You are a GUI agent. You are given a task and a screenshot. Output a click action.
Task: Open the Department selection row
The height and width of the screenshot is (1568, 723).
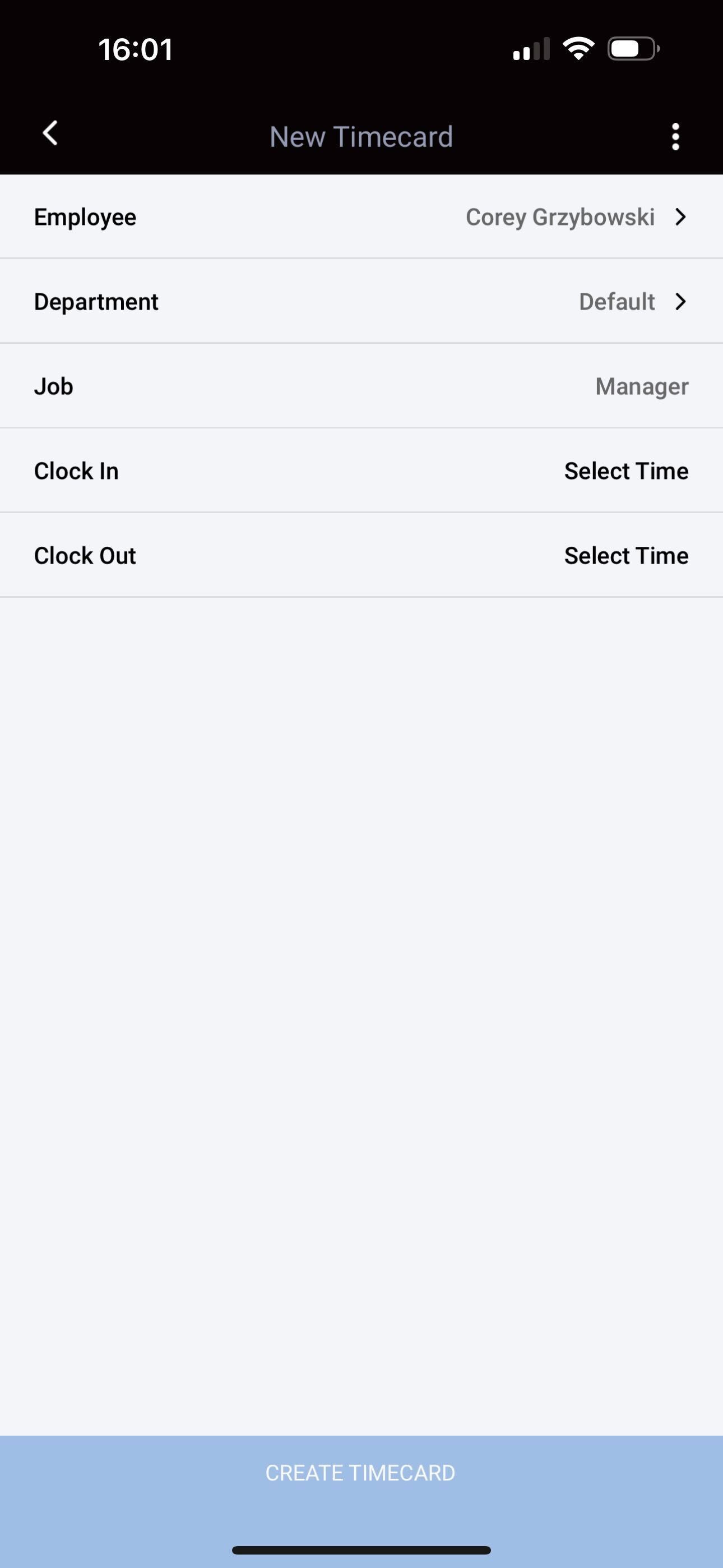361,302
